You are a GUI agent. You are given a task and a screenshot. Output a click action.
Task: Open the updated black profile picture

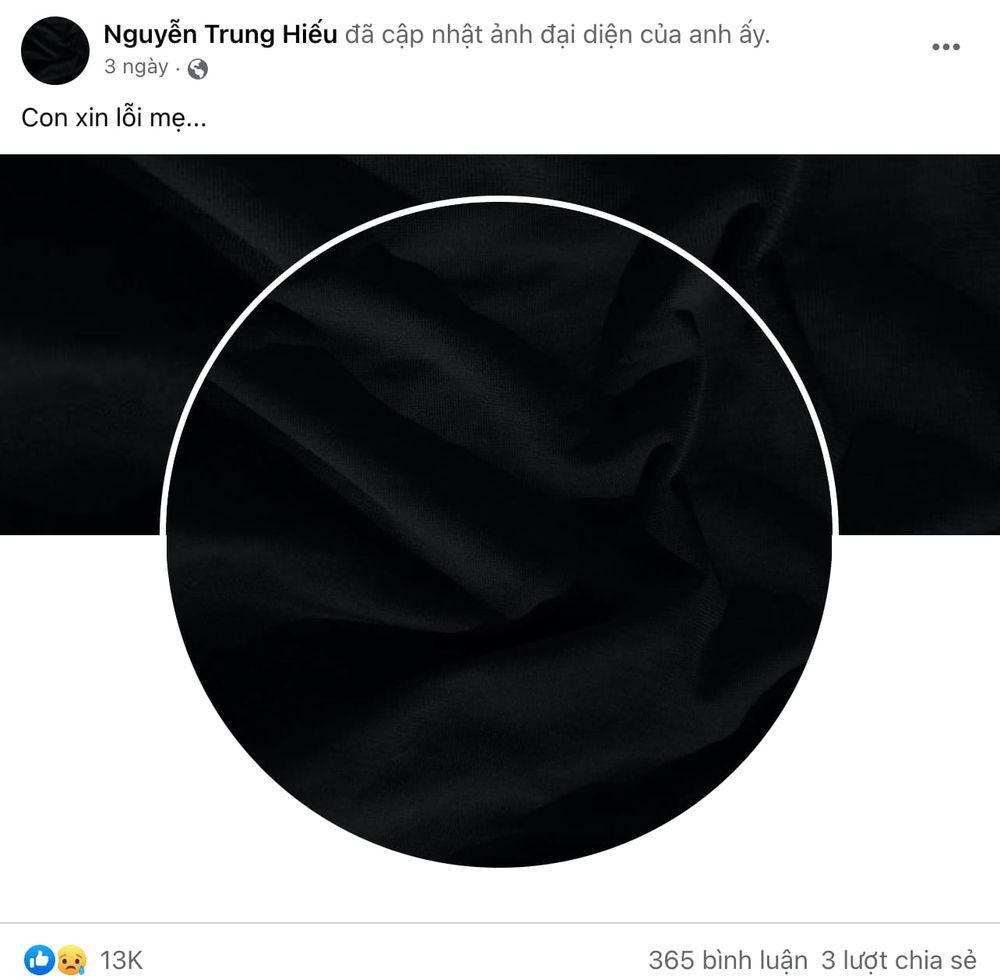click(x=498, y=532)
